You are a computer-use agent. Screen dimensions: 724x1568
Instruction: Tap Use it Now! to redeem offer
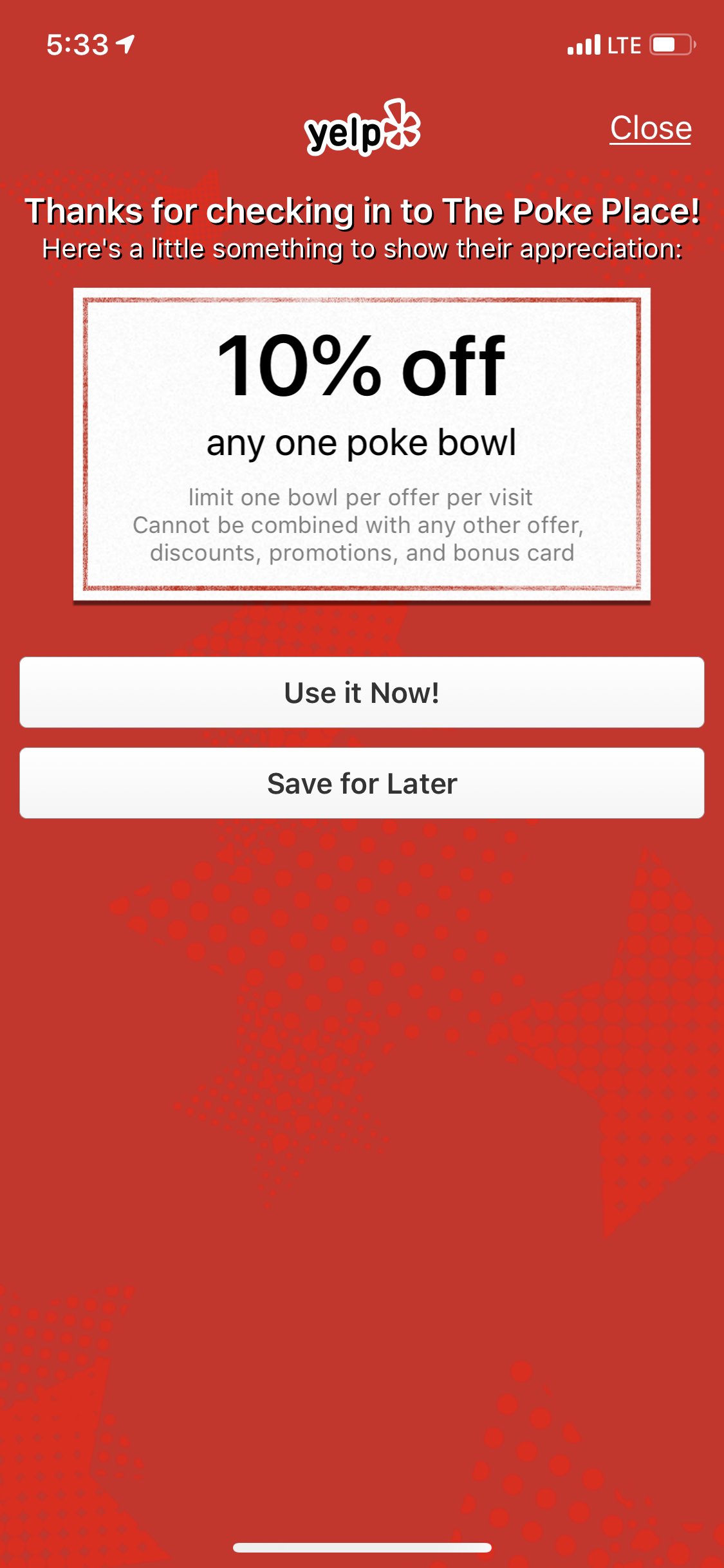click(362, 693)
